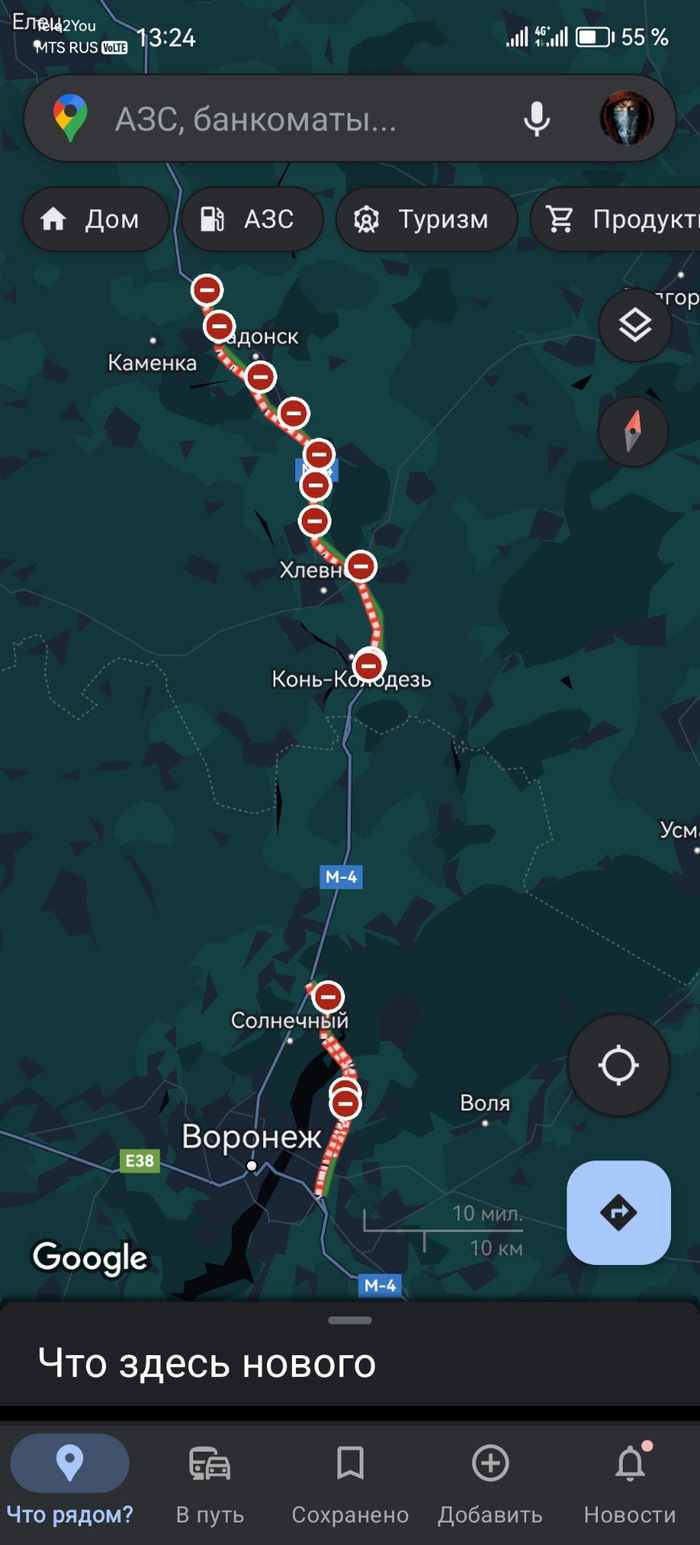Center the map on my location
700x1545 pixels.
618,1065
